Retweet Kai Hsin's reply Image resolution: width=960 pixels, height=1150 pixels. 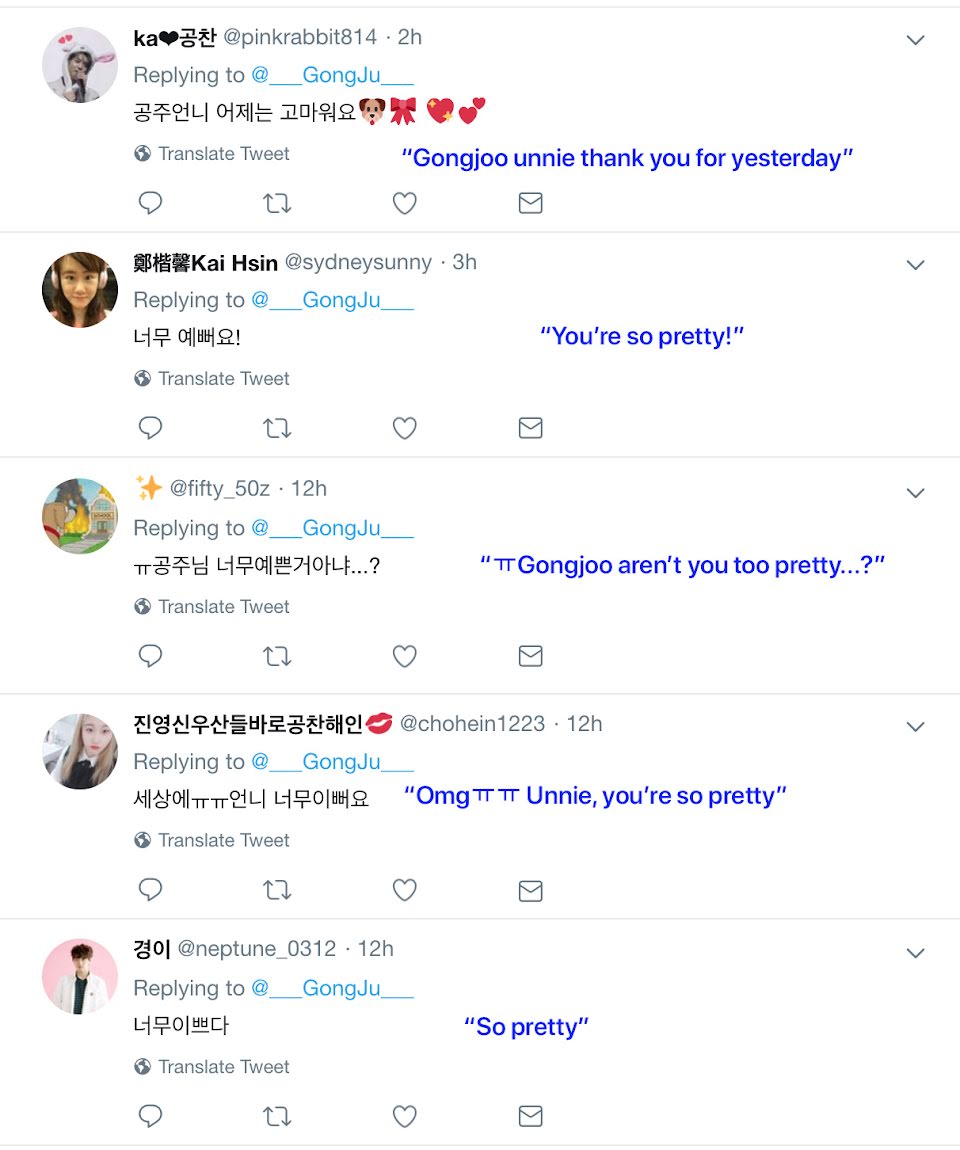277,428
